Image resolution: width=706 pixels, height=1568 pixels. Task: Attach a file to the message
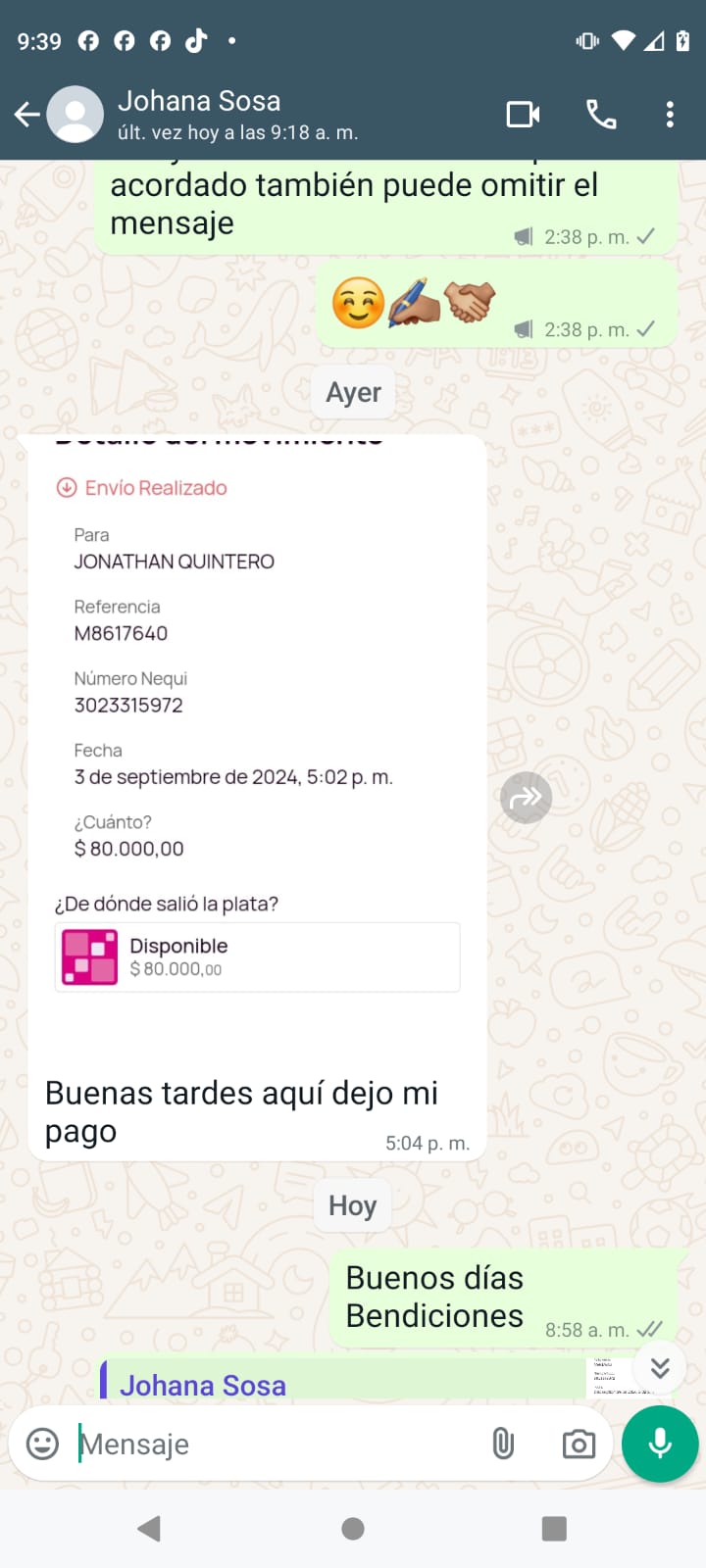[x=503, y=1444]
